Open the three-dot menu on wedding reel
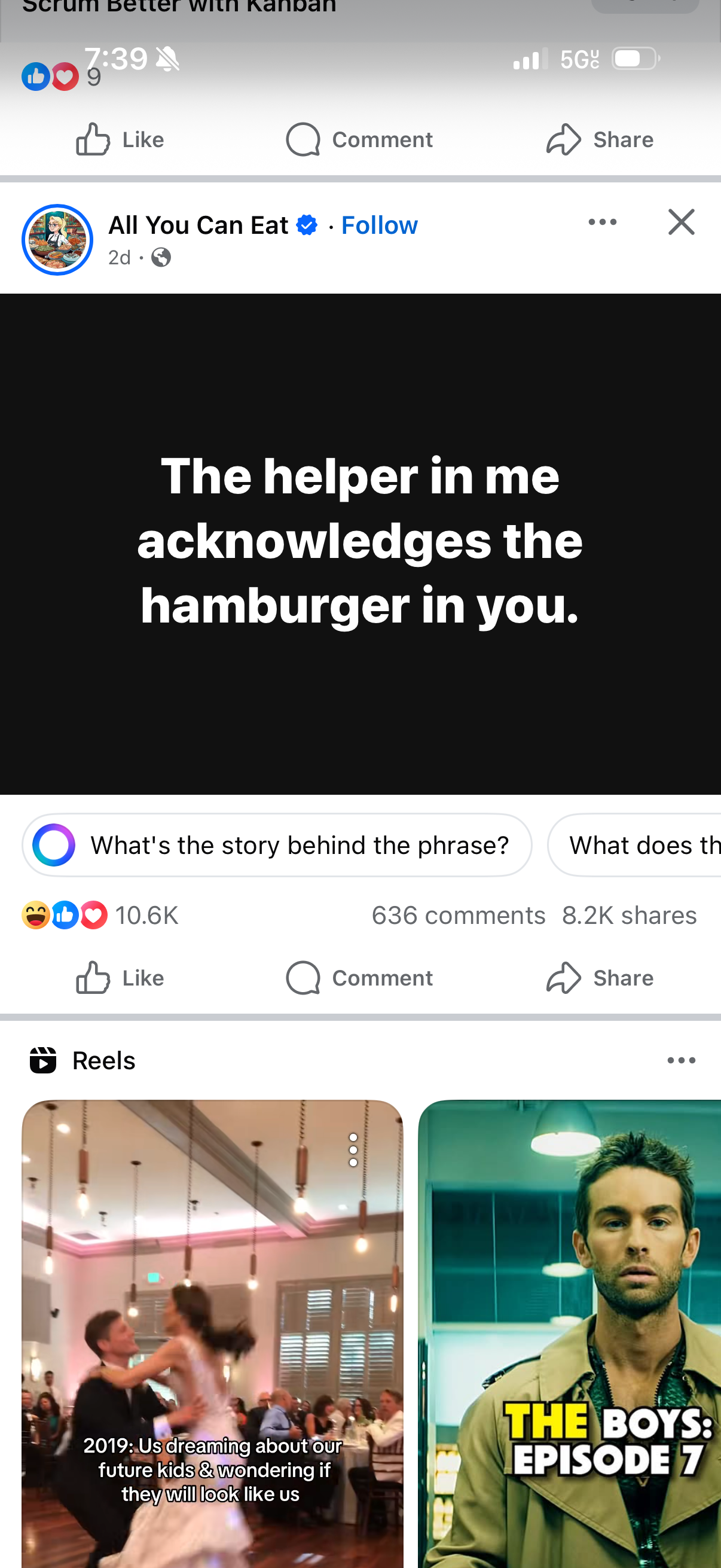Image resolution: width=721 pixels, height=1568 pixels. coord(353,1150)
